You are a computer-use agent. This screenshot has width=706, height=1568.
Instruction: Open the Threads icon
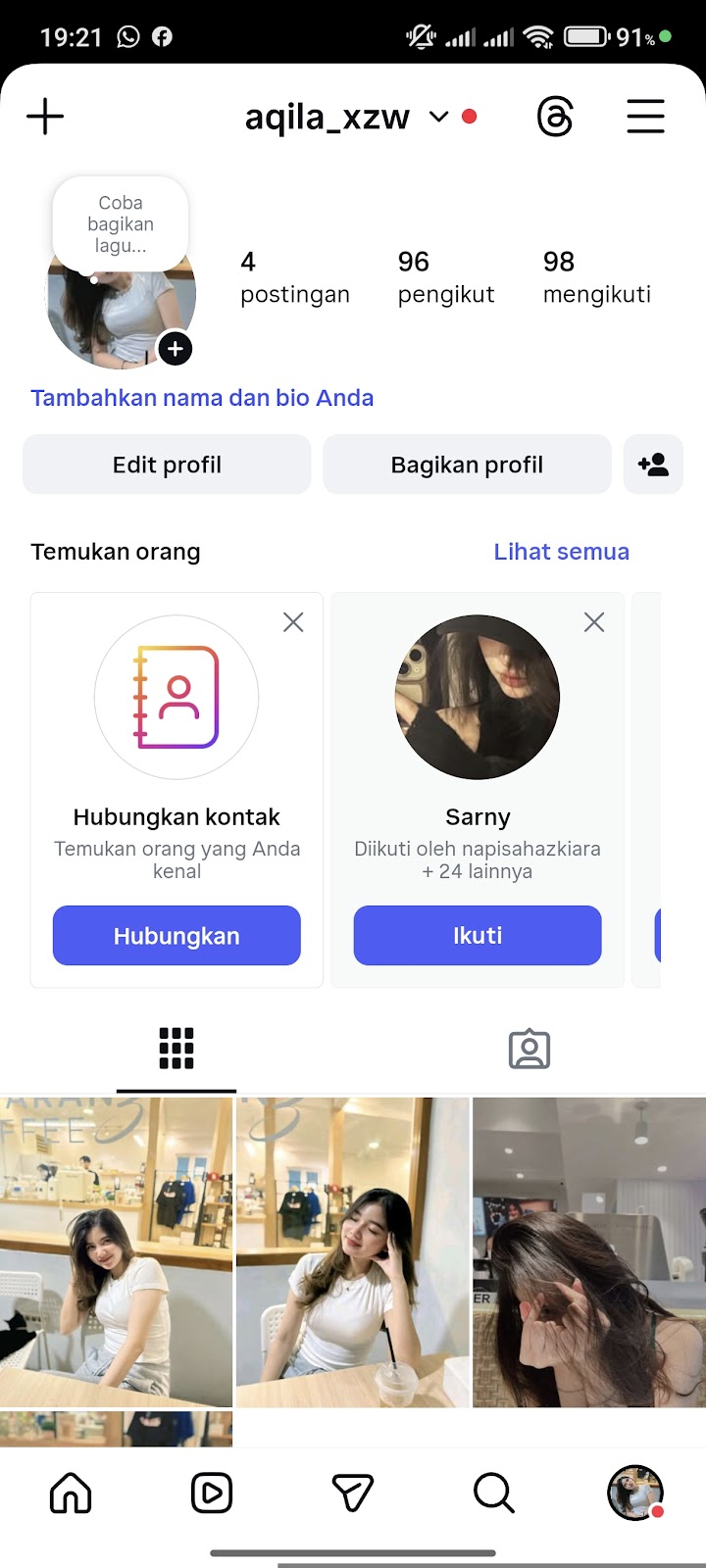coord(555,118)
